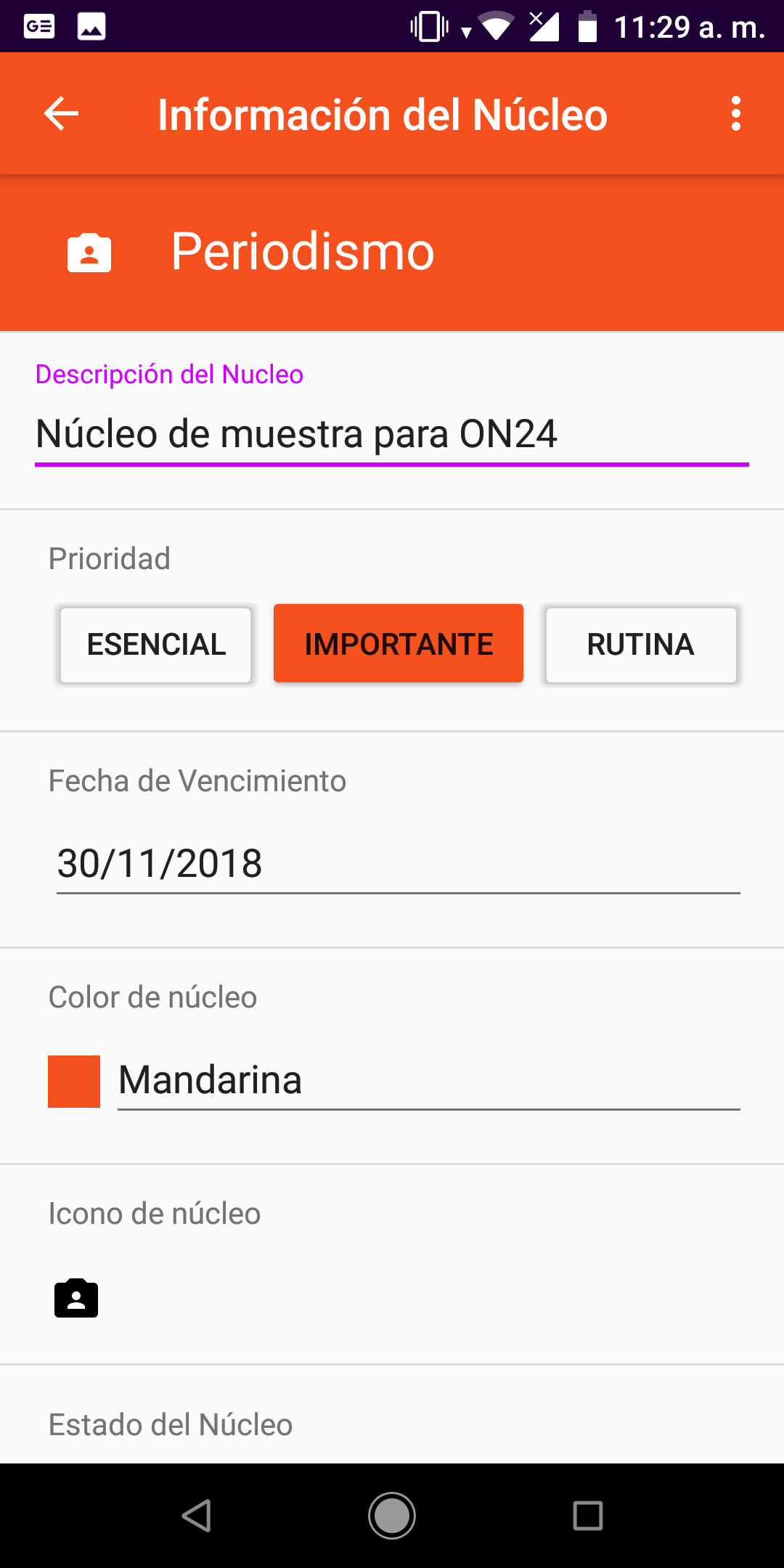Go back using the toolbar arrow
The height and width of the screenshot is (1568, 784).
tap(61, 114)
